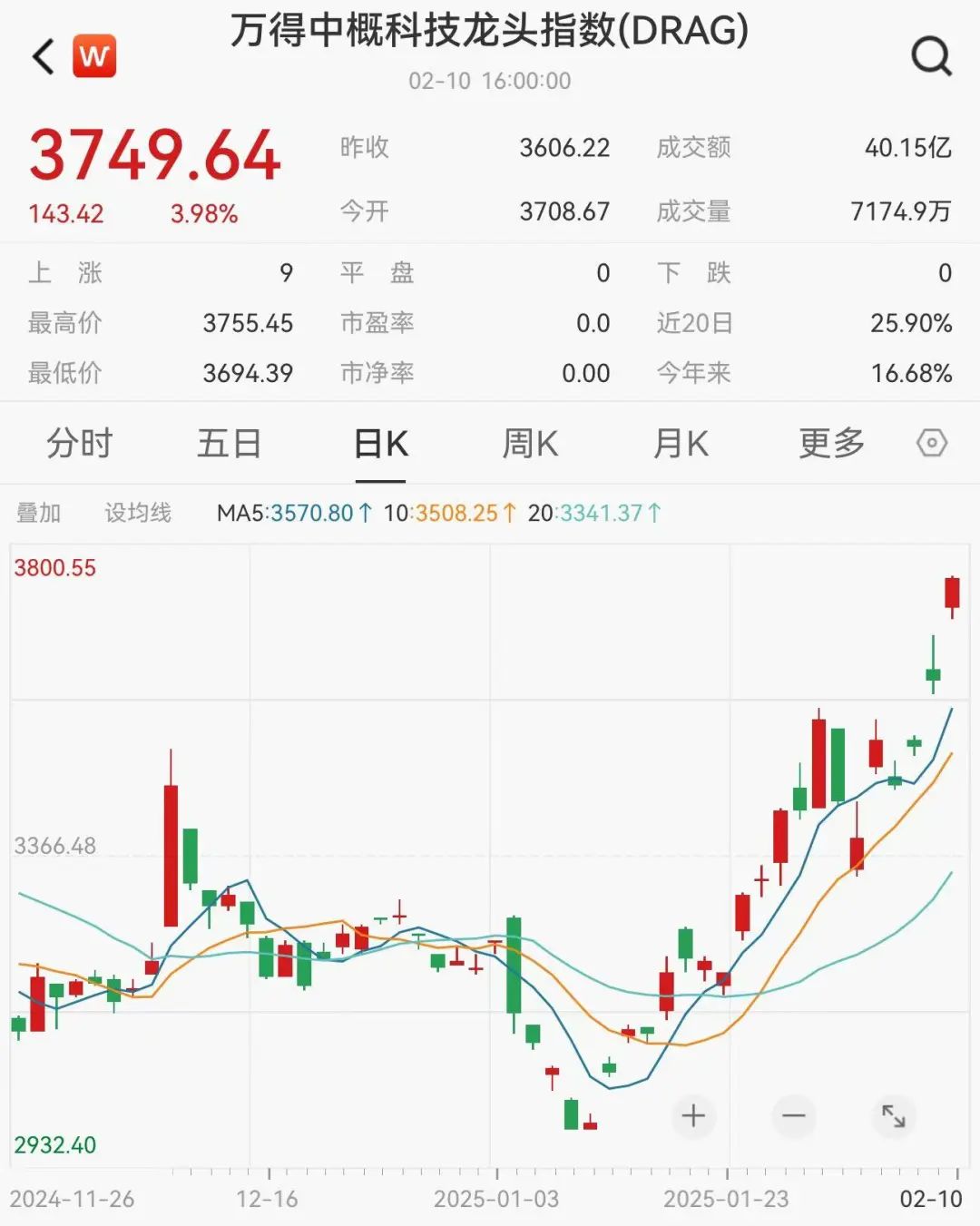Switch to the 月K chart tab
Image resolution: width=980 pixels, height=1226 pixels.
681,444
